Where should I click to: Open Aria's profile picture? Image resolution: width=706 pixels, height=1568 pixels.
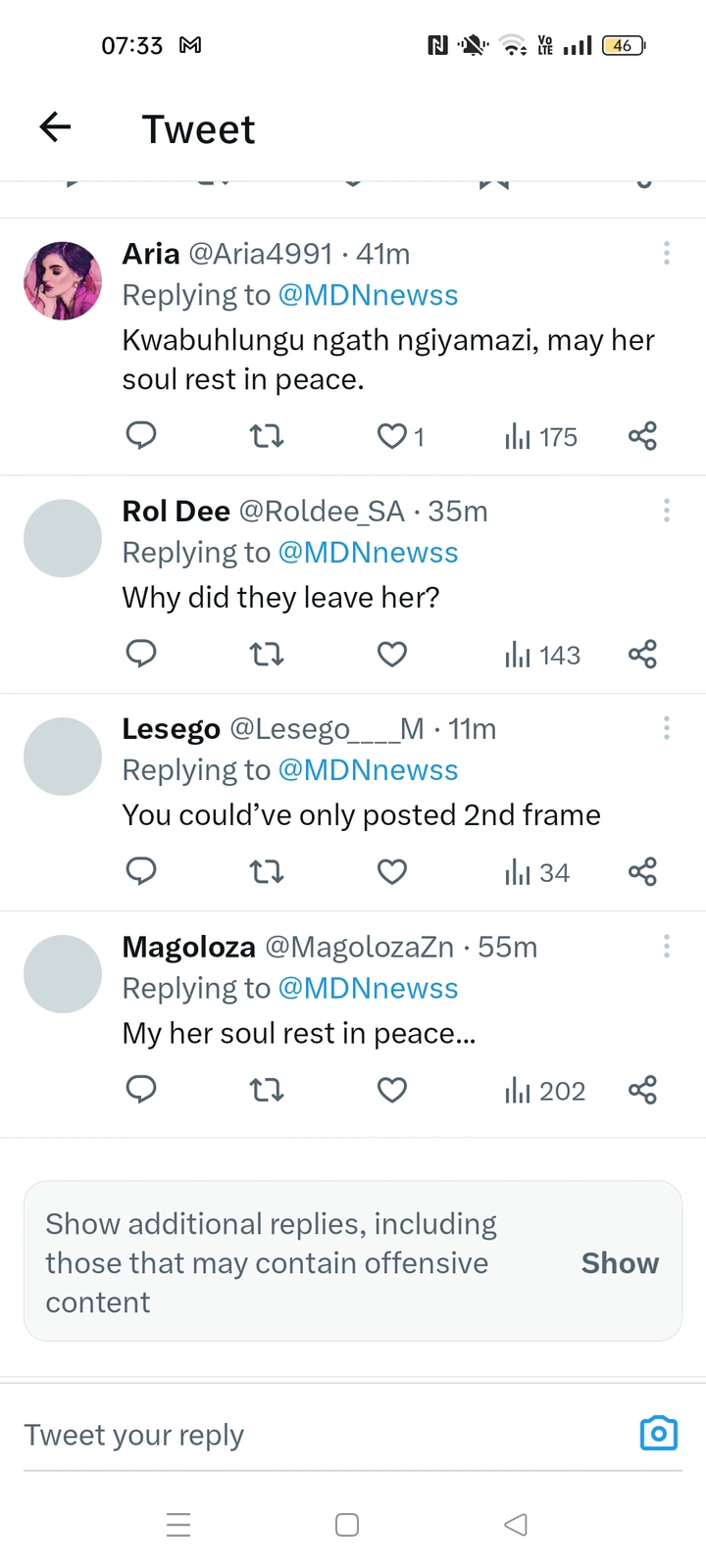pyautogui.click(x=63, y=281)
